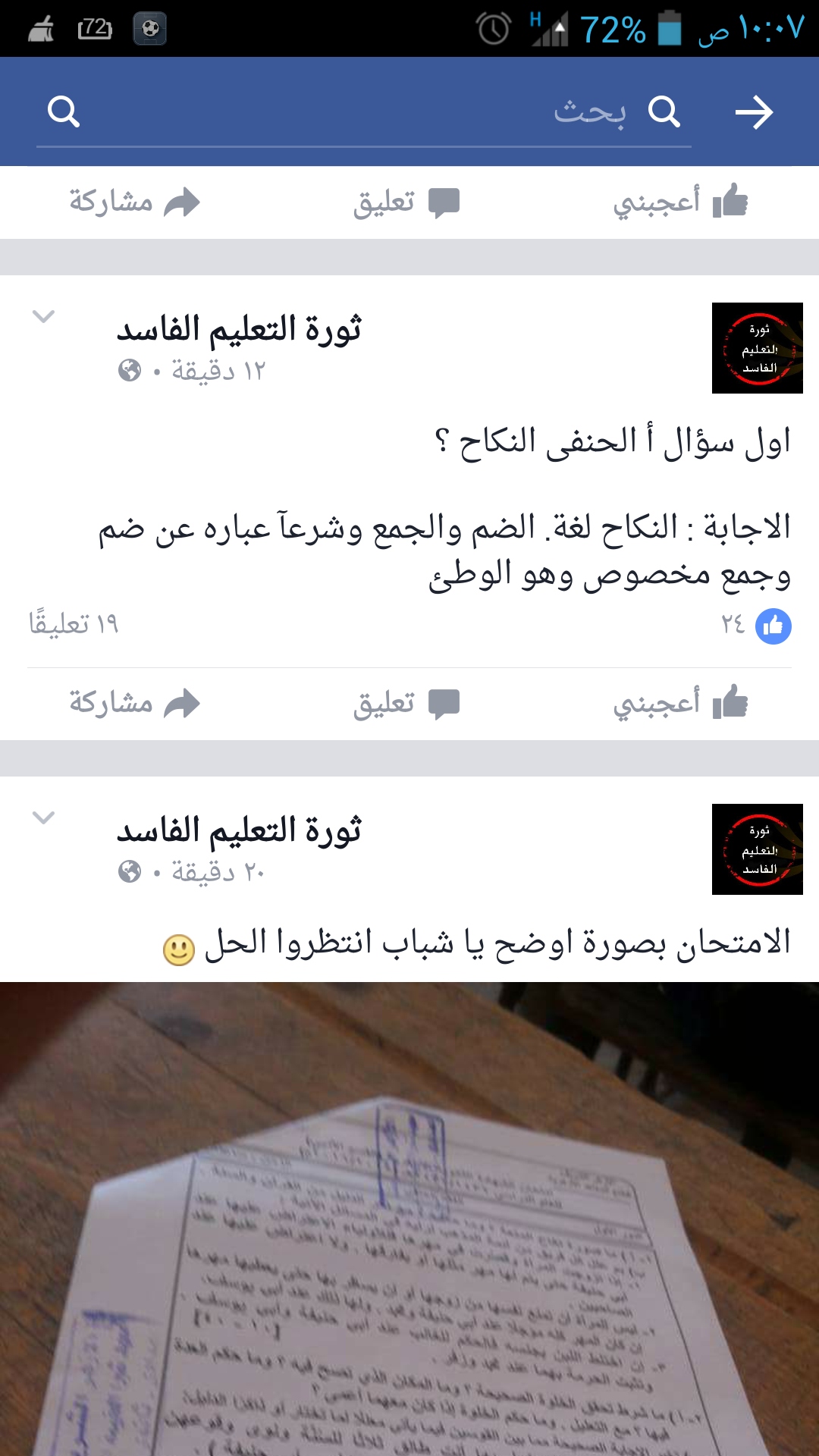
Task: Tap the magnifier icon at the header's left
Action: [64, 111]
